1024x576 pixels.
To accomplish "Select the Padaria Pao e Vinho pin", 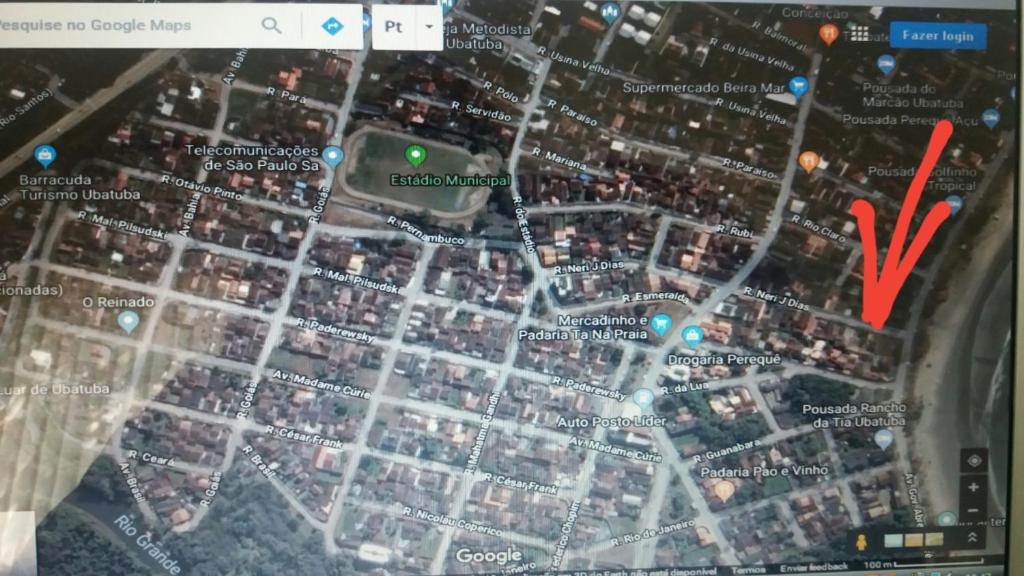I will tap(724, 490).
